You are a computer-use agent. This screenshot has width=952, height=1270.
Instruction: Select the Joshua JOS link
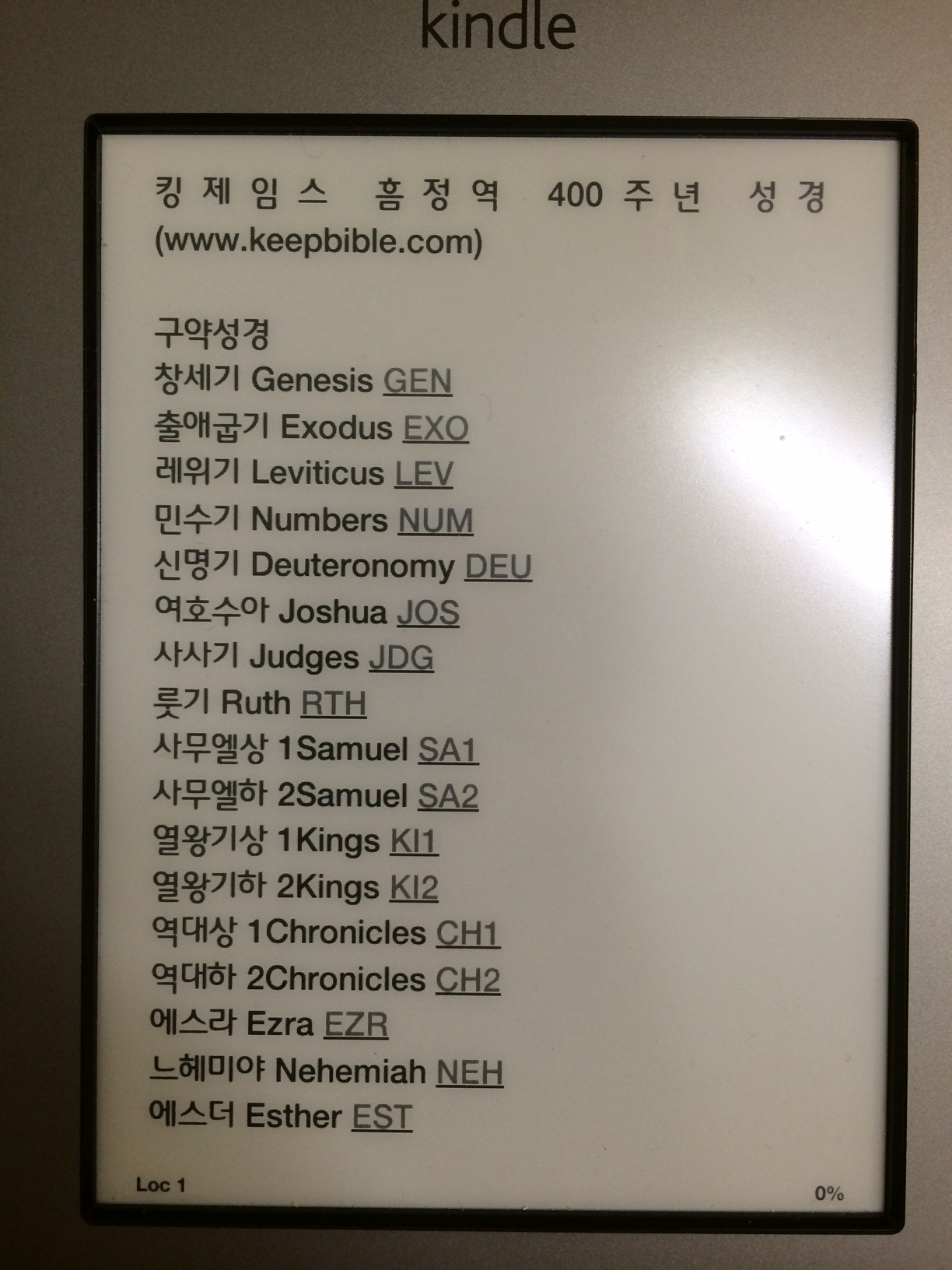(428, 612)
